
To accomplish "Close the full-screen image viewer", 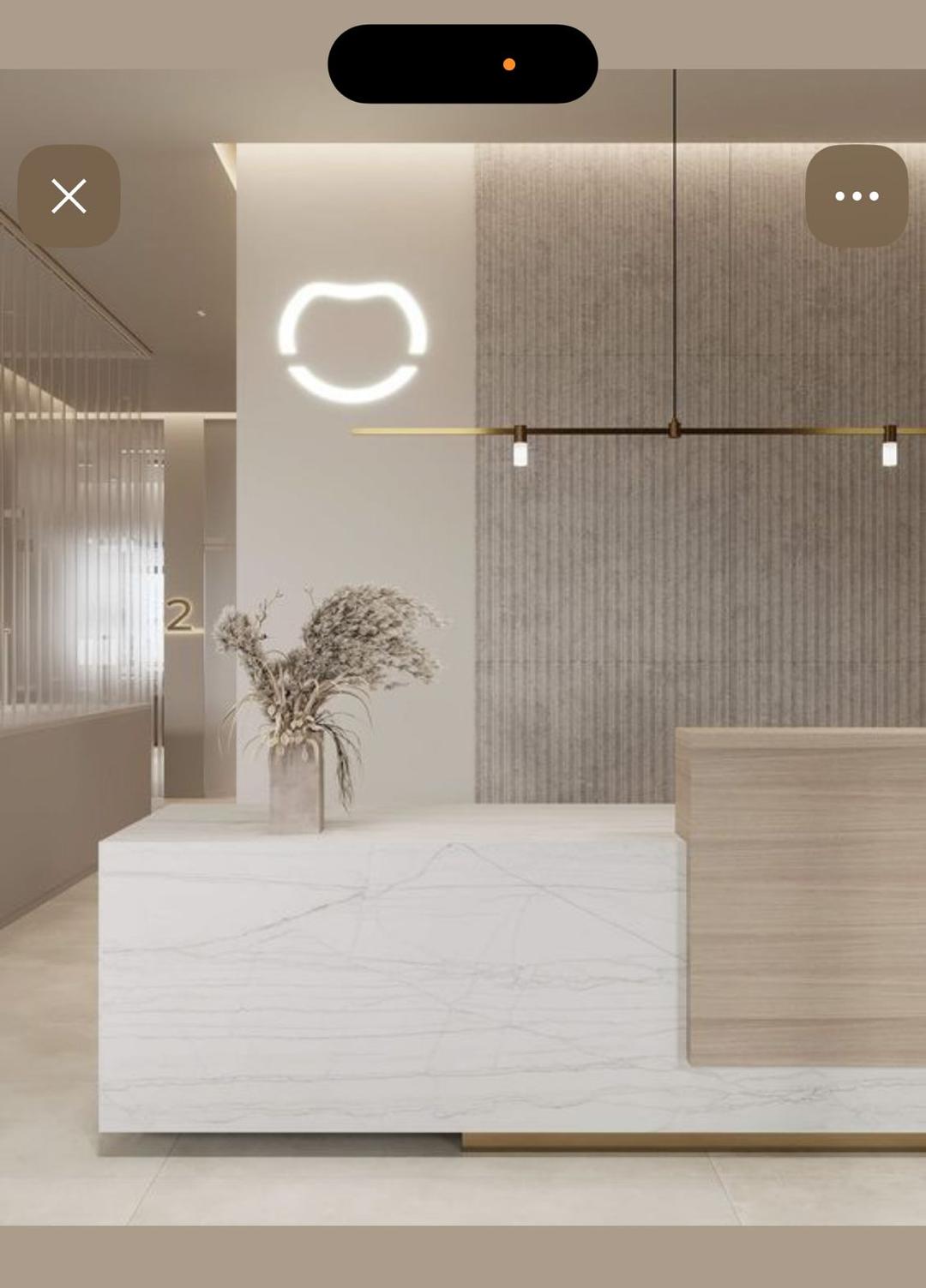I will pos(69,196).
